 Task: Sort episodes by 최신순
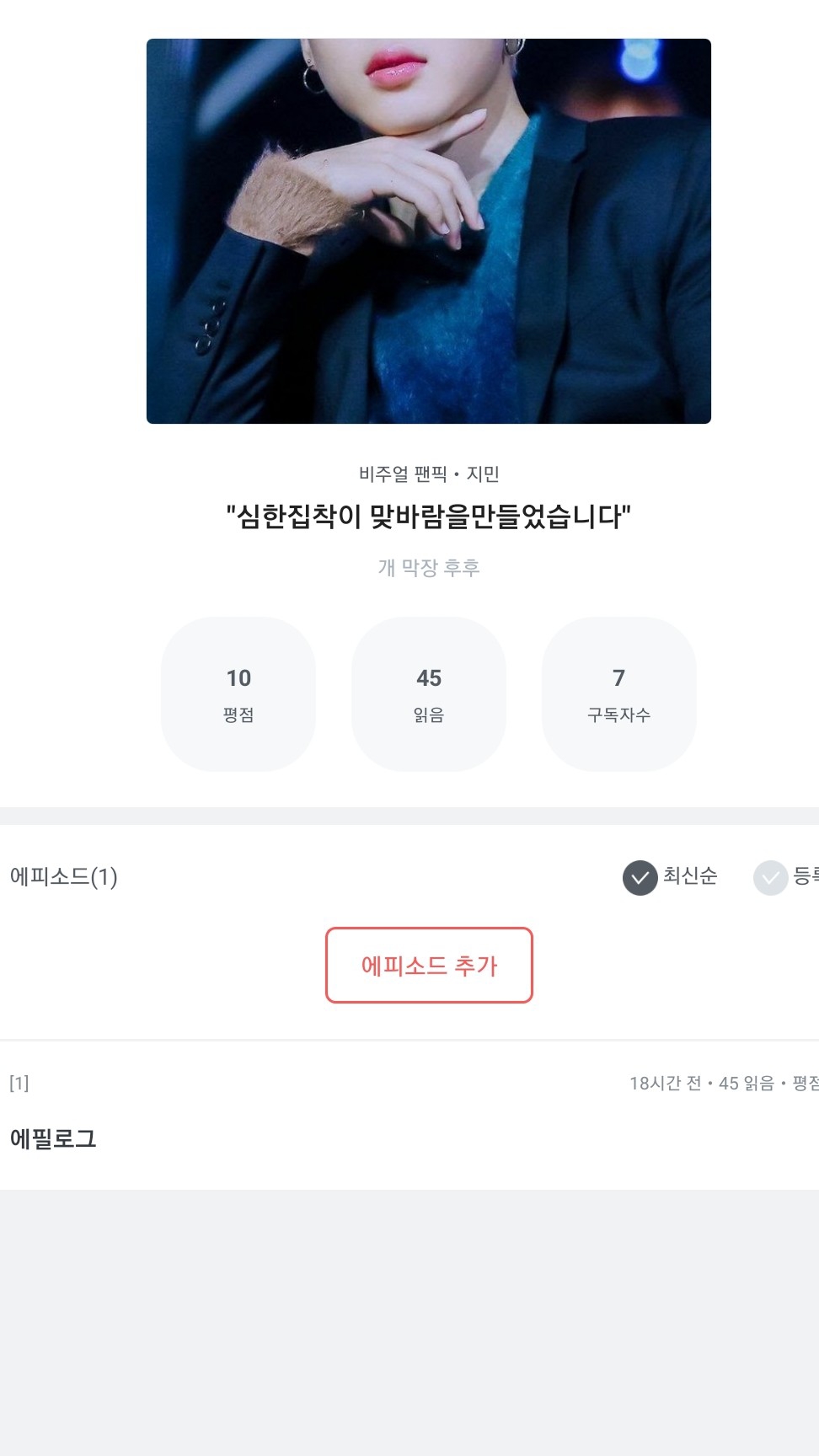[670, 877]
